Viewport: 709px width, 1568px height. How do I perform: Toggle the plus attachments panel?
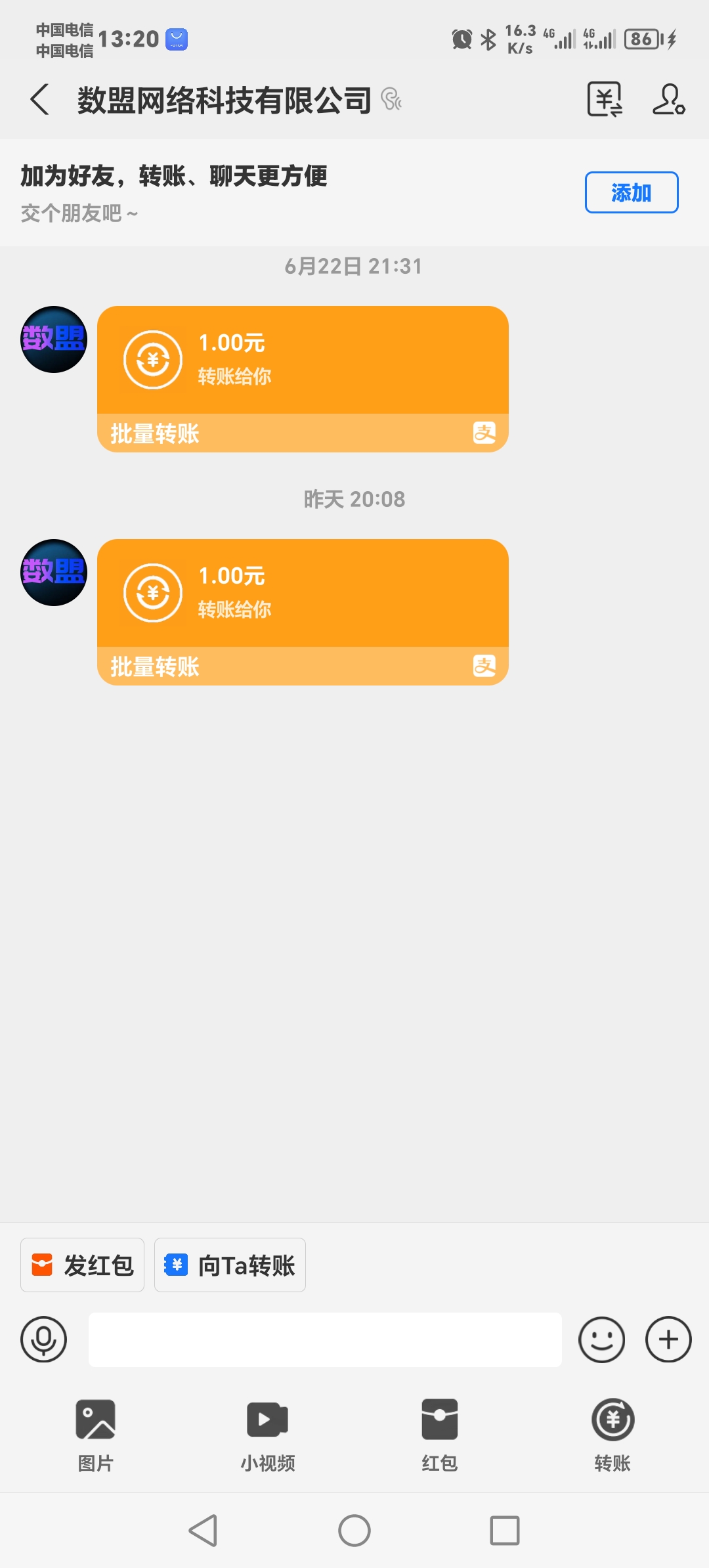668,1339
